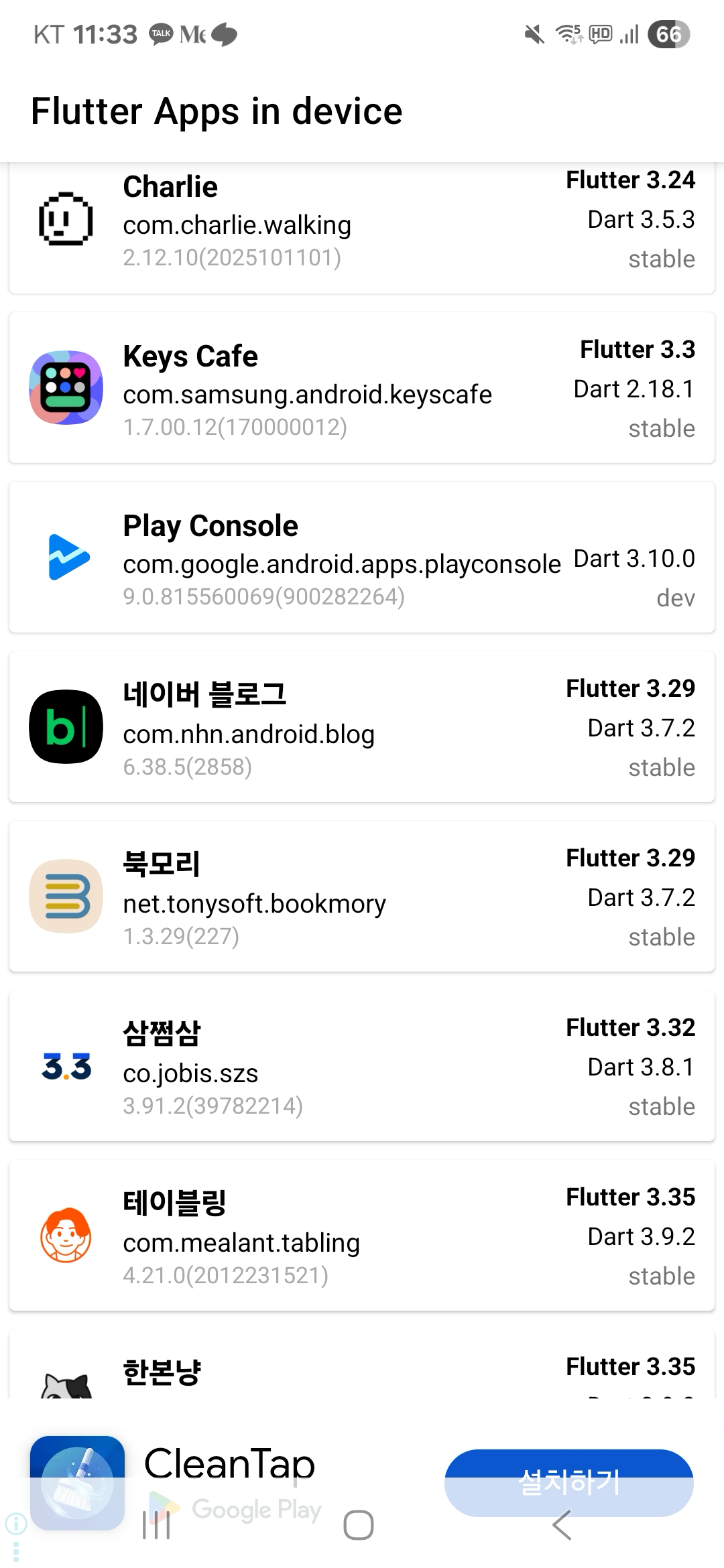The width and height of the screenshot is (724, 1568).
Task: Open the Keys Cafe entry
Action: [x=362, y=388]
